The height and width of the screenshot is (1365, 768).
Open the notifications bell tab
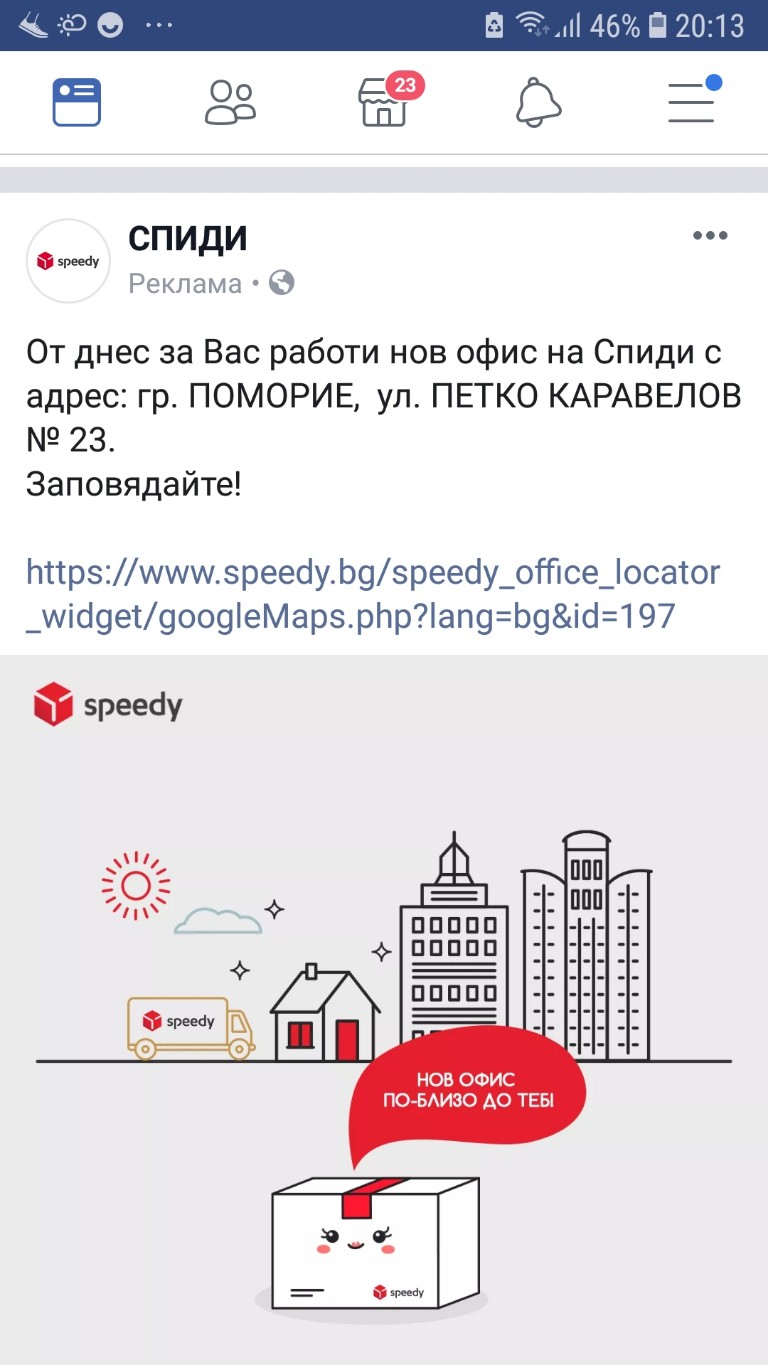538,102
